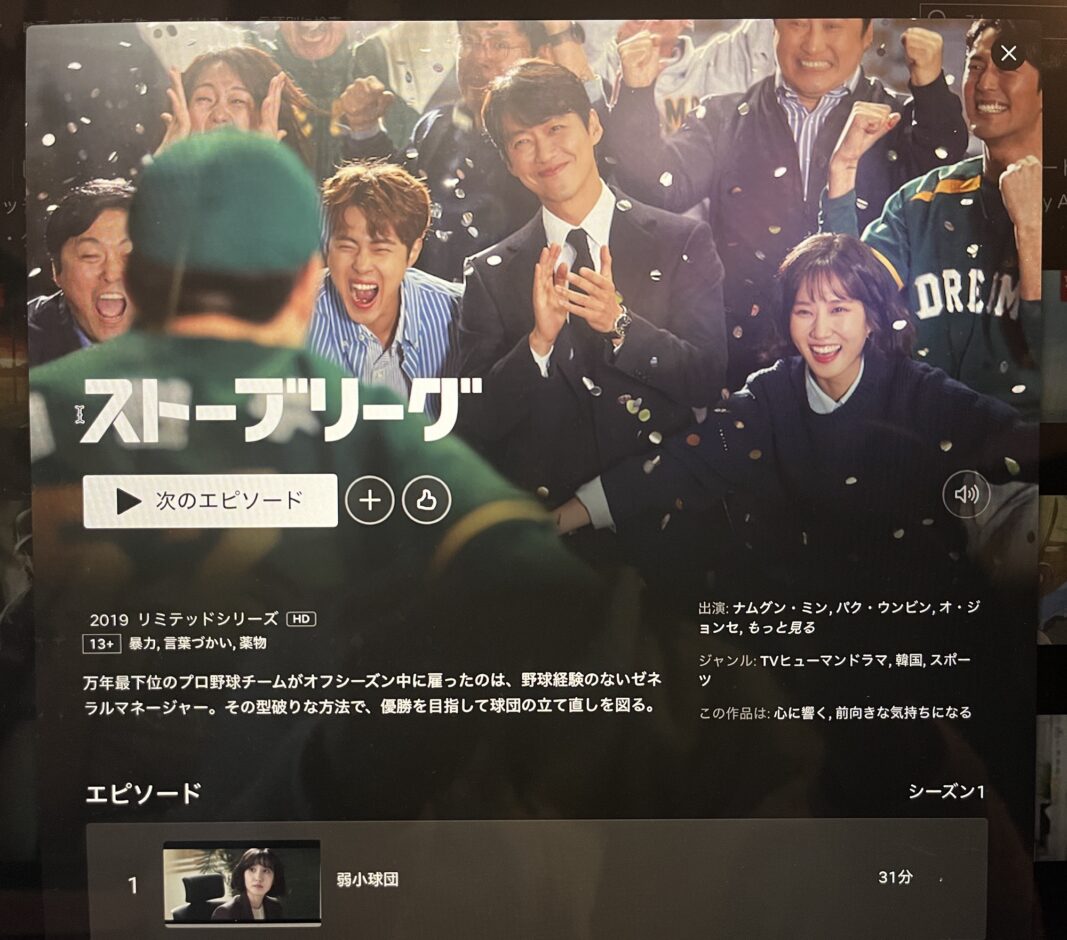This screenshot has height=940, width=1067.
Task: Close the ストーブリーグ detail dialog
Action: tap(1009, 54)
